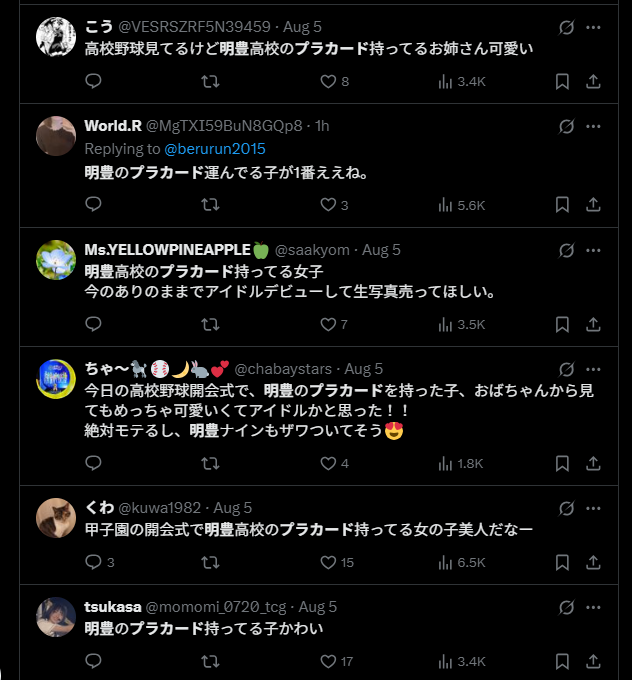Open こう's profile avatar
Viewport: 632px width, 680px height.
(x=57, y=37)
